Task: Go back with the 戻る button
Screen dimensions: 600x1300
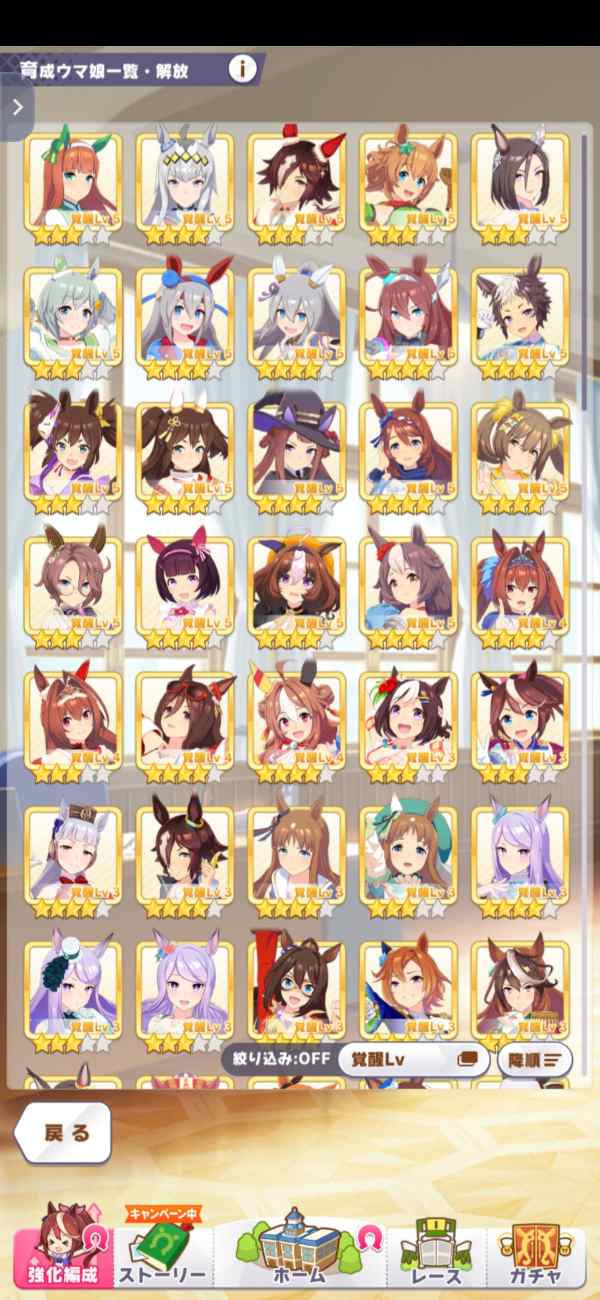Action: click(64, 1133)
